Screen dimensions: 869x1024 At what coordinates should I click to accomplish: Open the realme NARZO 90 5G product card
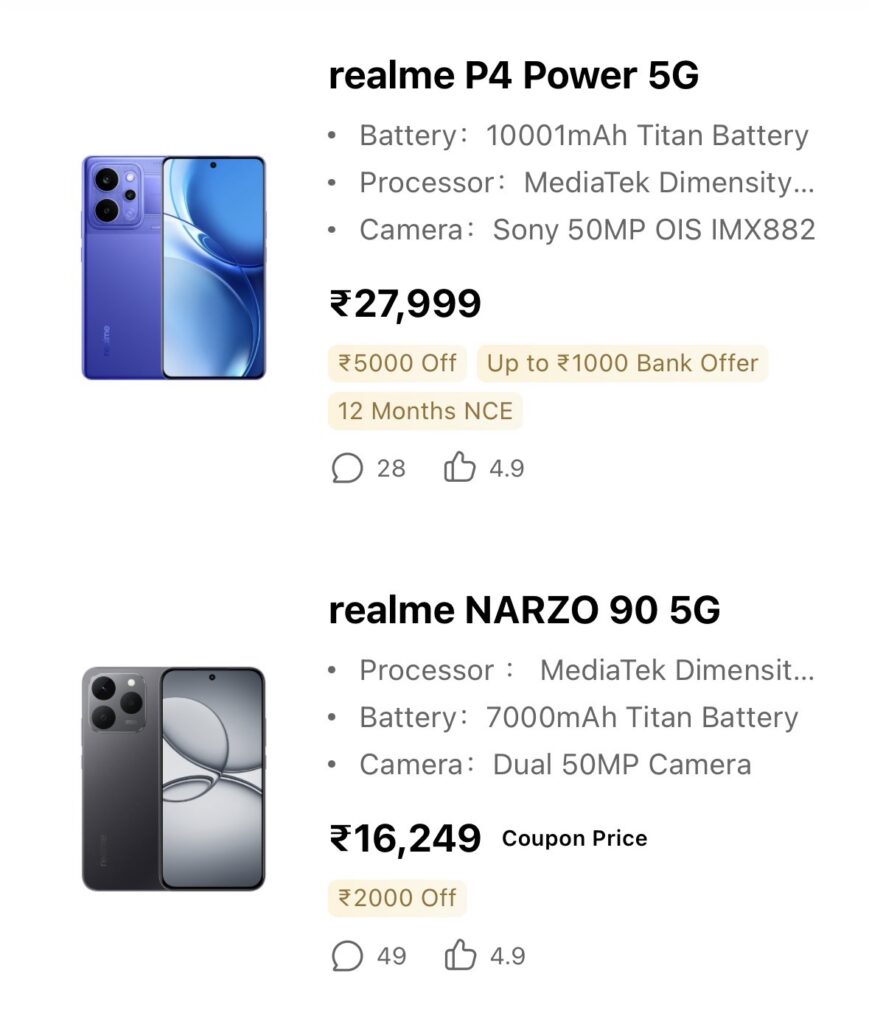(x=524, y=610)
